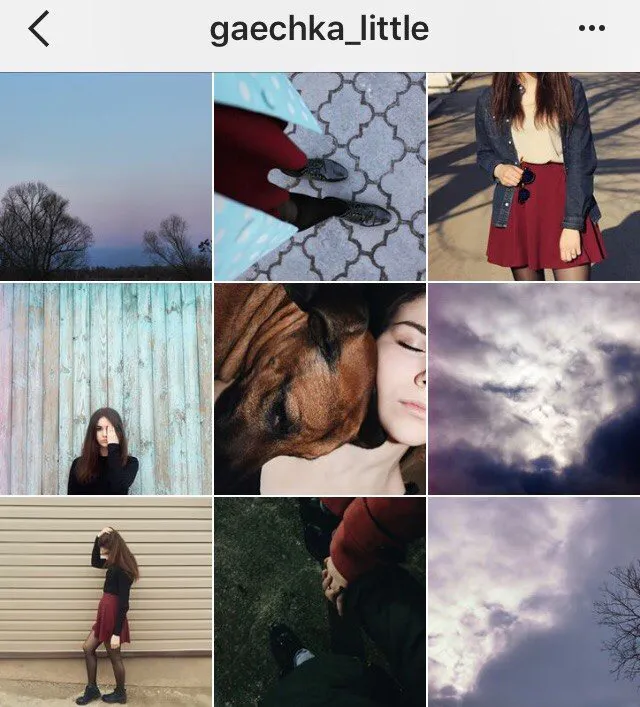Open the denim jacket and red skirt post
Screen dimensions: 640x707
(534, 177)
